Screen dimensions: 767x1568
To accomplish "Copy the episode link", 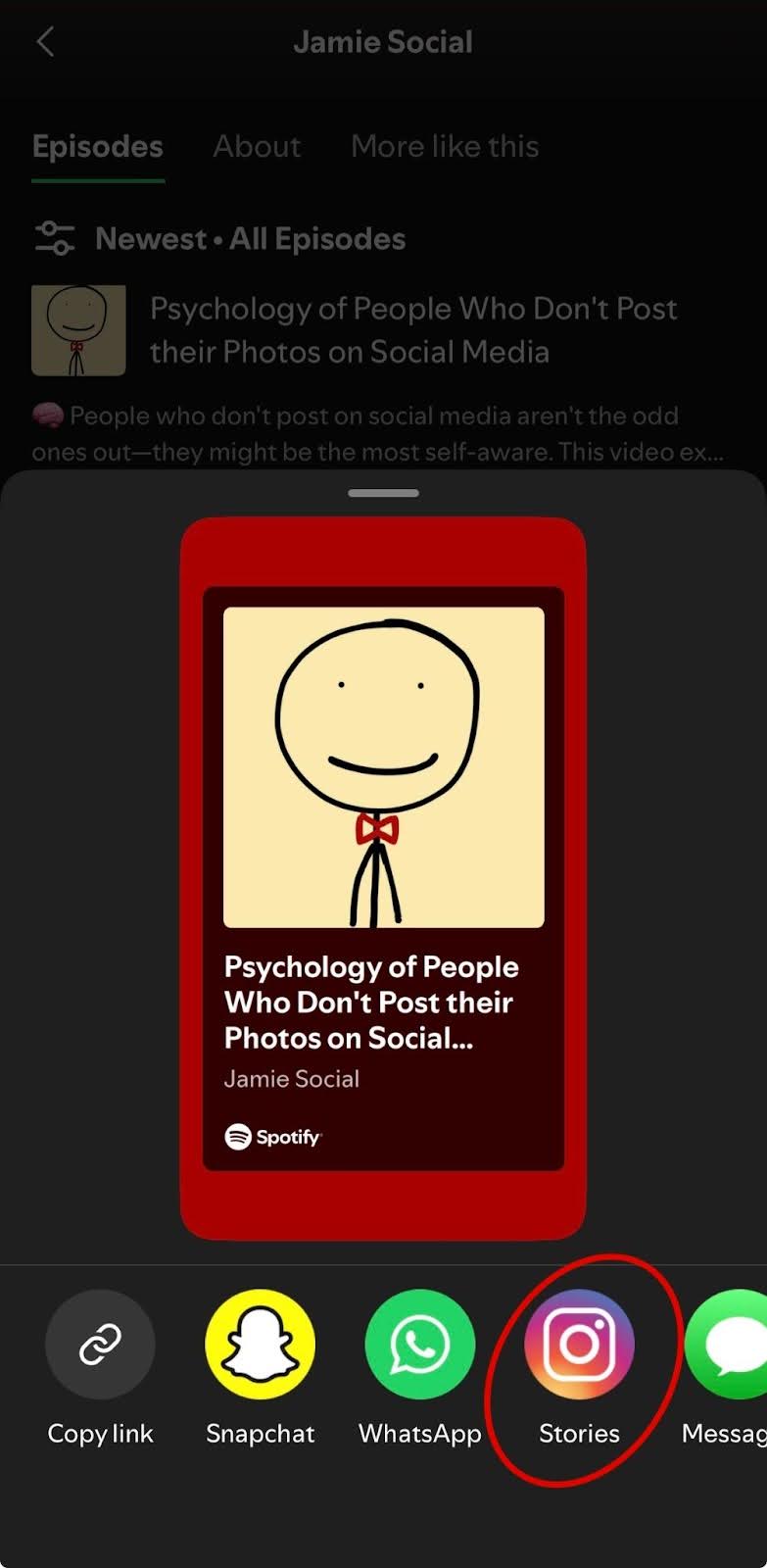I will coord(100,1345).
